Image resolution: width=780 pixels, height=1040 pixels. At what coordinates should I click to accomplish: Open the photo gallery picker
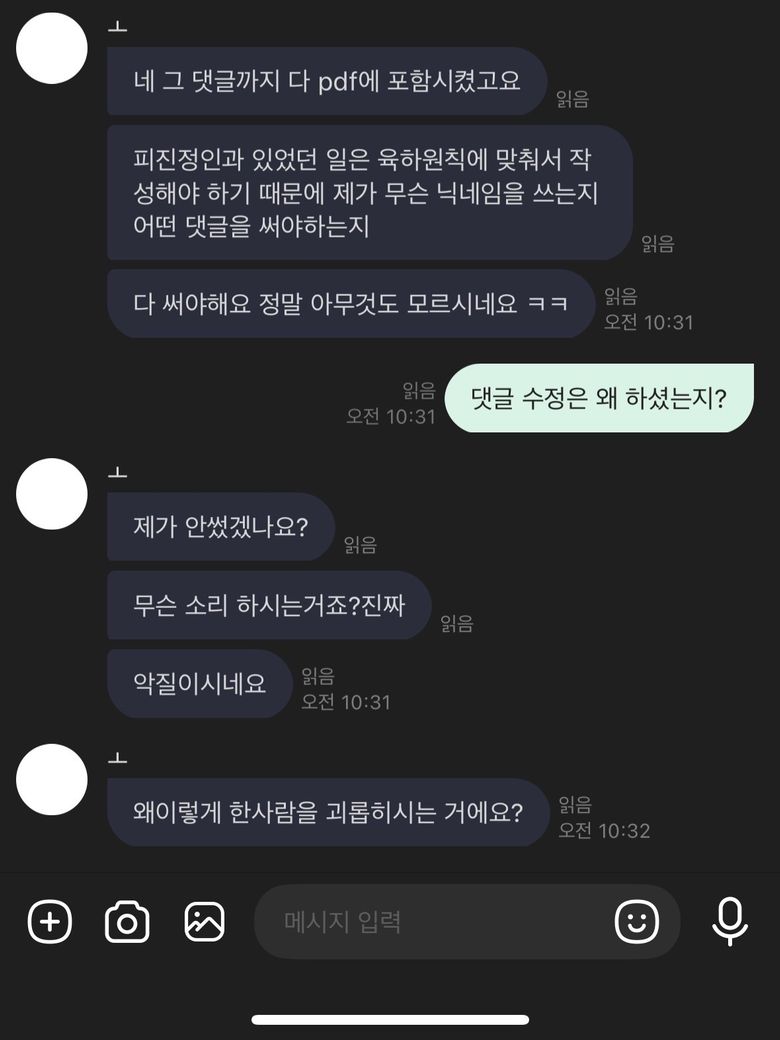tap(204, 921)
